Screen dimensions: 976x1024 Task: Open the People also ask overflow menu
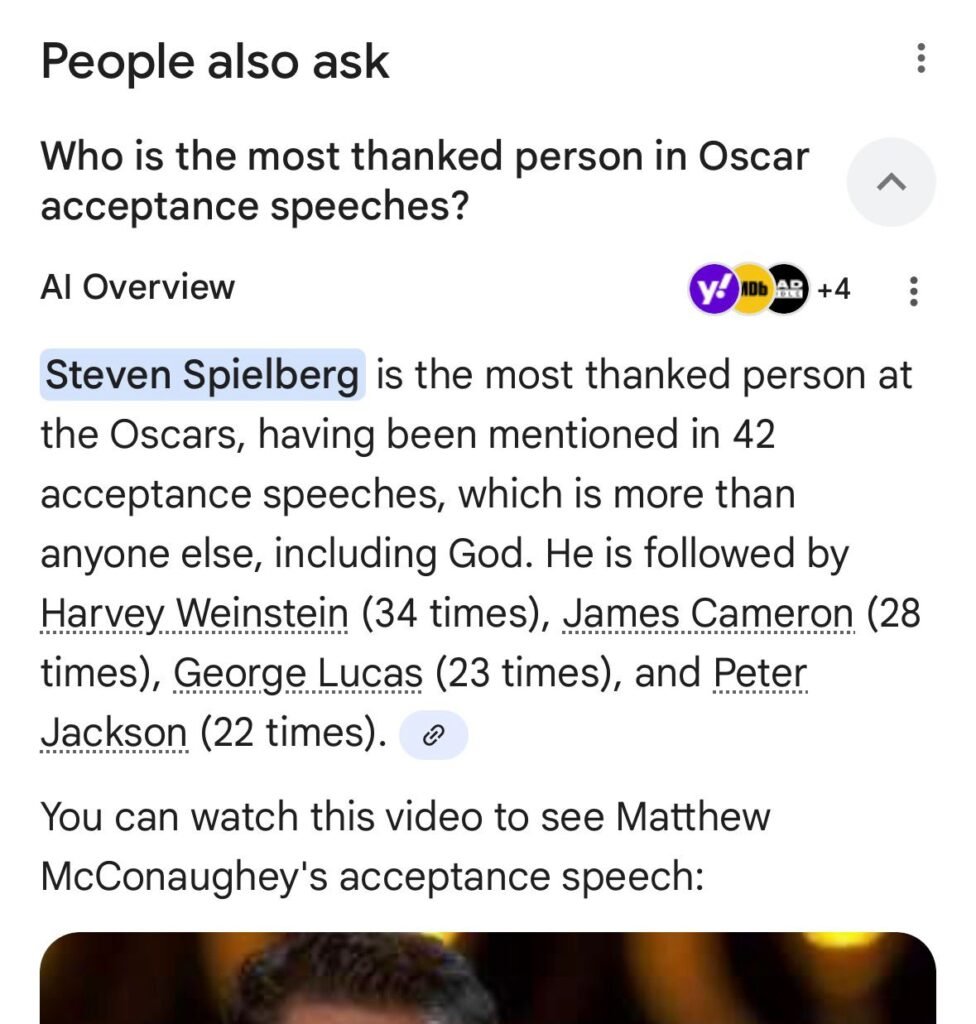[x=921, y=59]
